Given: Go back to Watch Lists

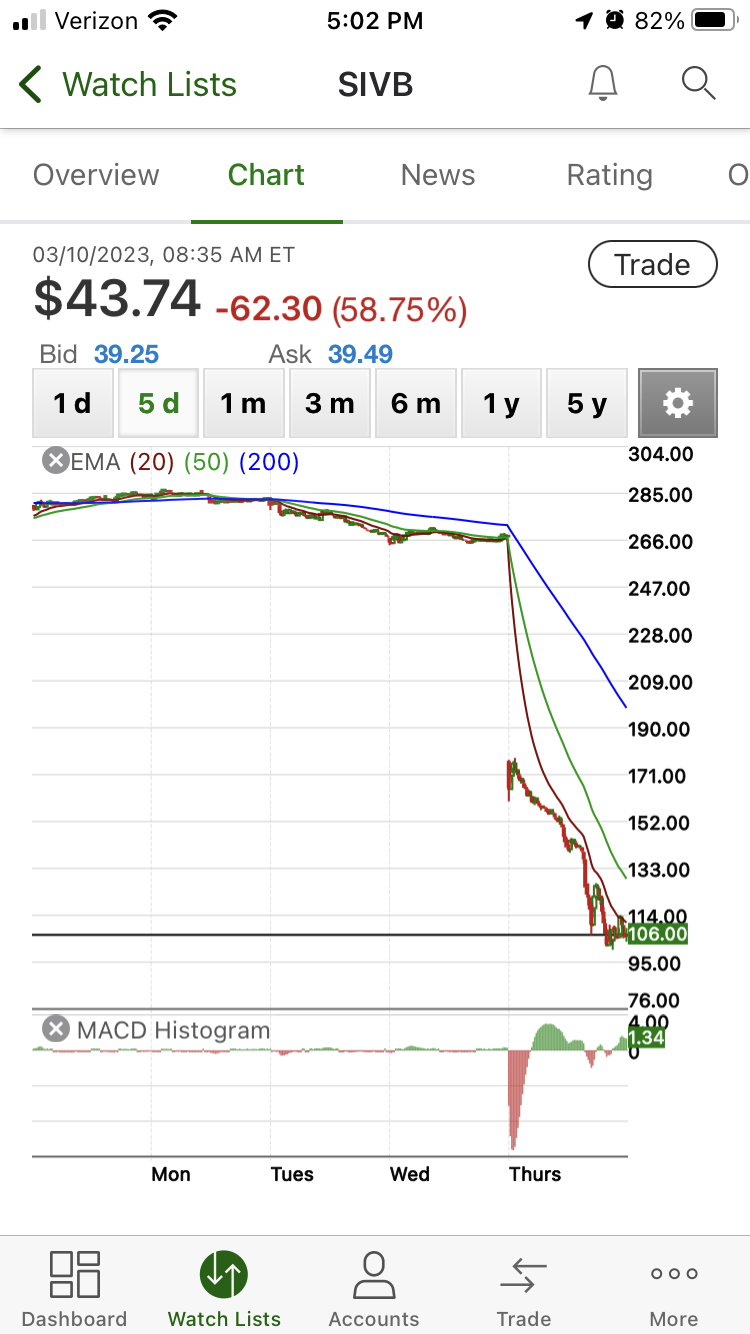Looking at the screenshot, I should tap(128, 85).
